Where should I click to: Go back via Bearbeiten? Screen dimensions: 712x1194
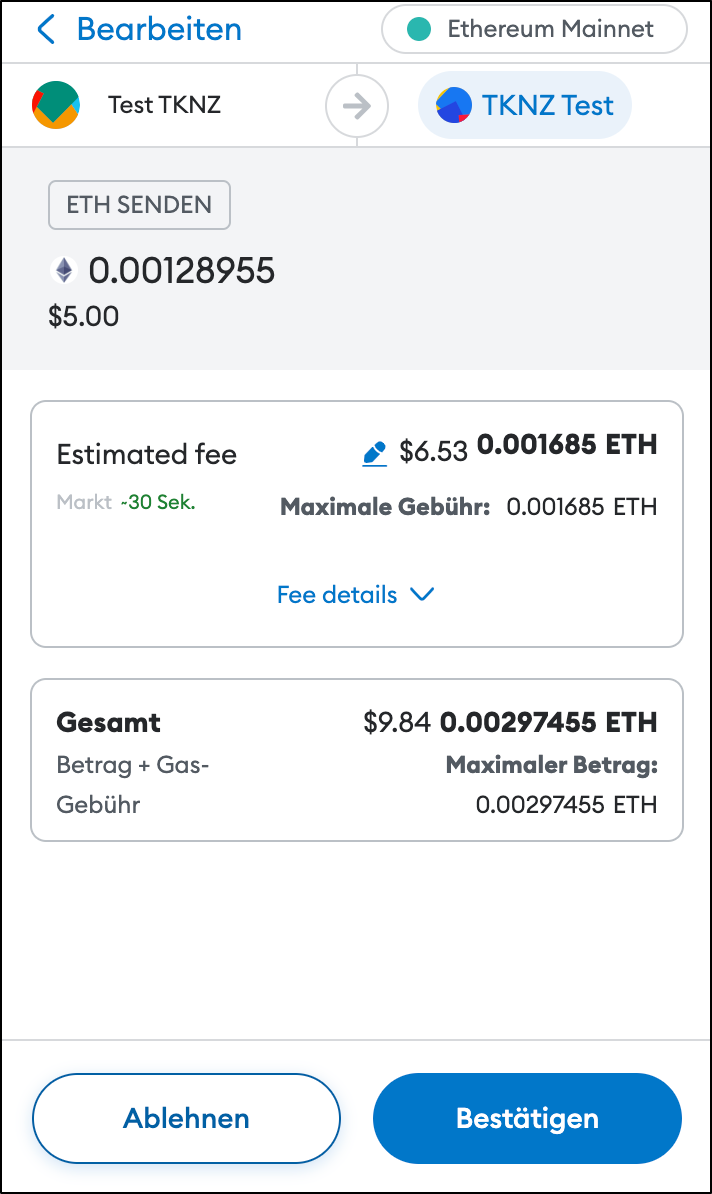click(139, 30)
